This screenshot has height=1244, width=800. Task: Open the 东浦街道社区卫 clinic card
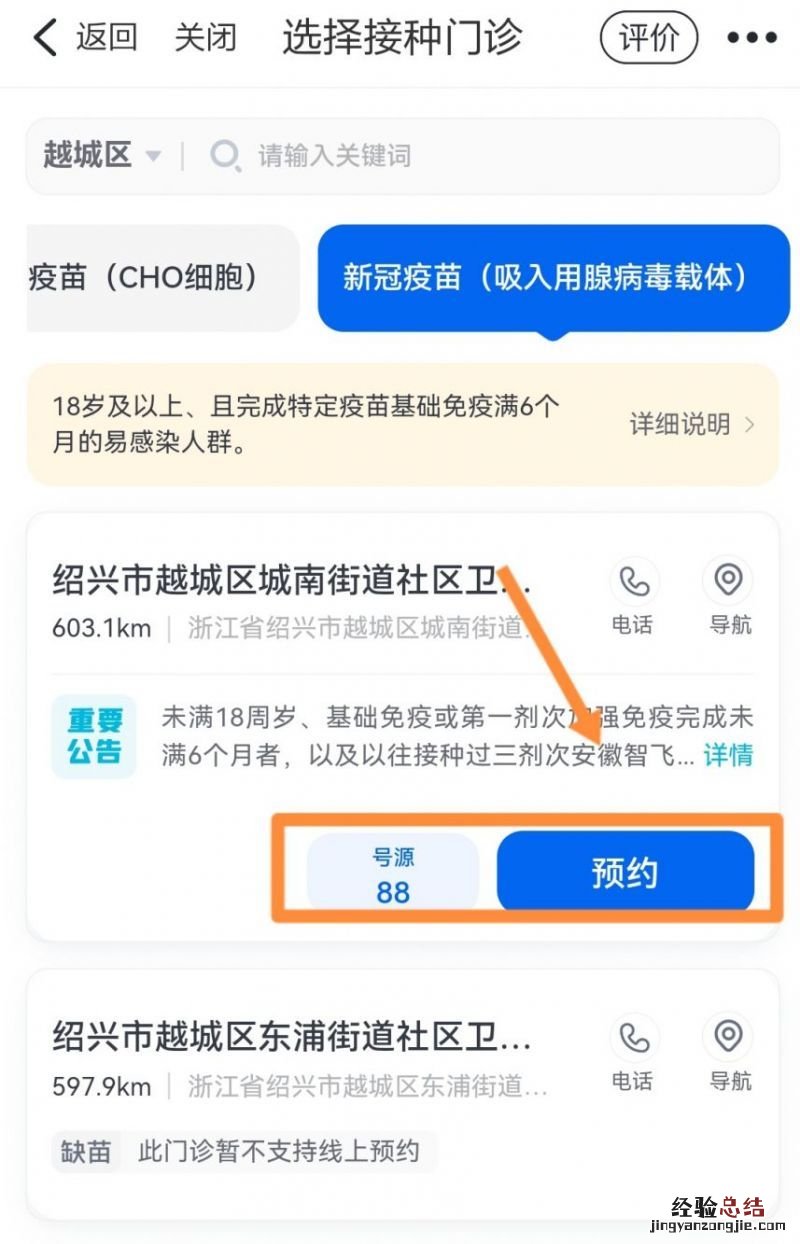coord(292,1039)
